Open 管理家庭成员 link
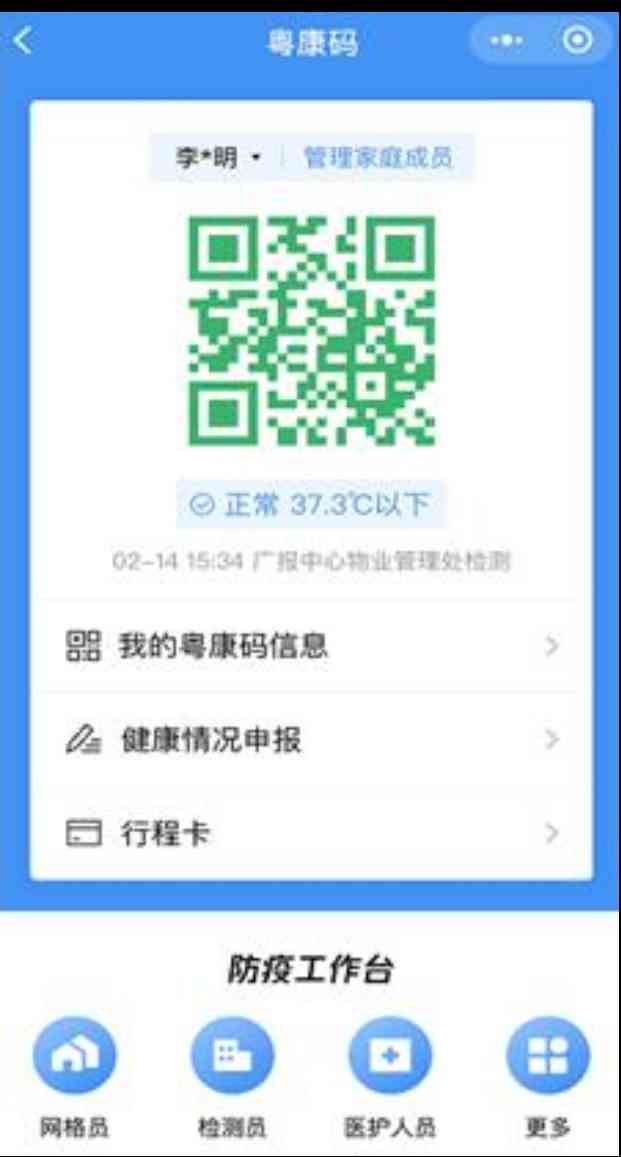 click(x=377, y=158)
